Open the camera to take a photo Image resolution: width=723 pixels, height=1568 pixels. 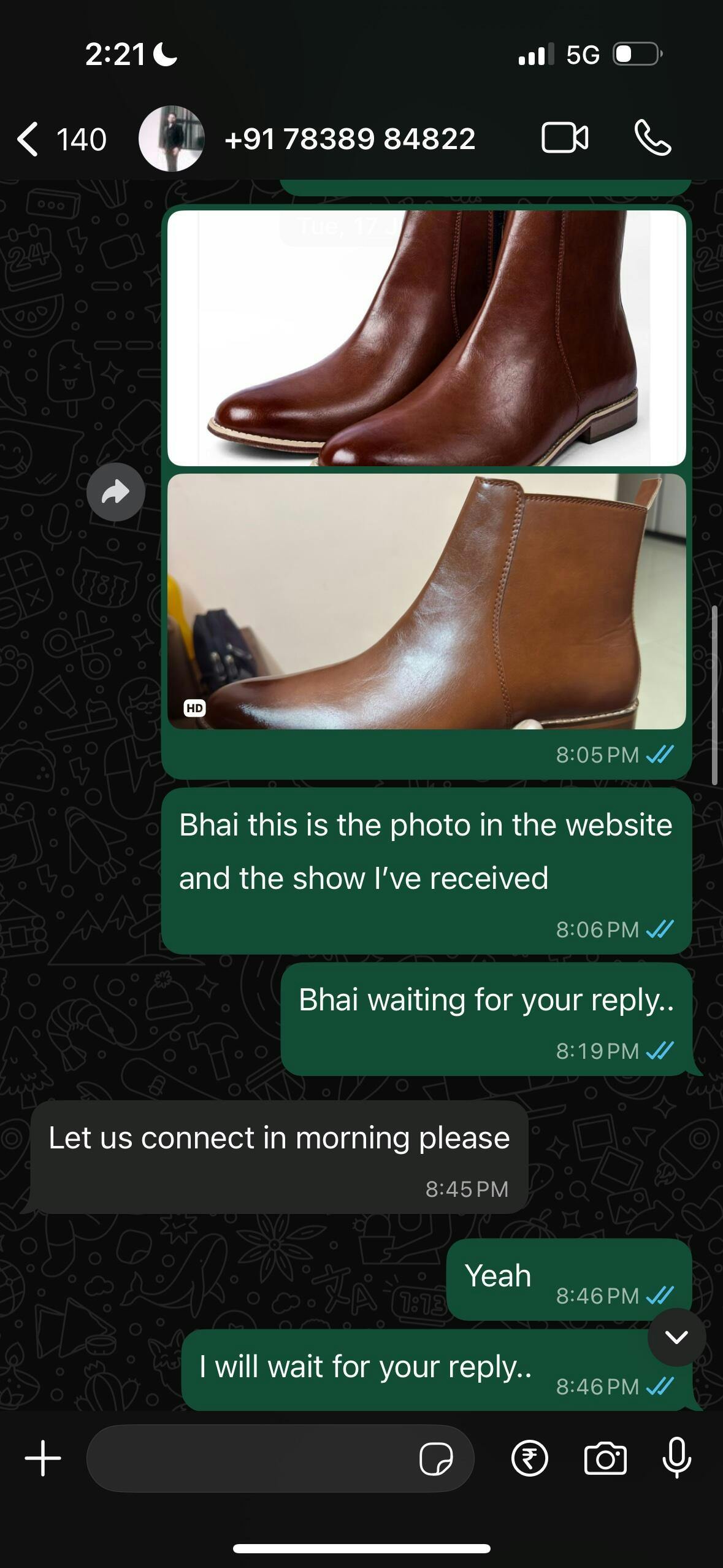605,1458
